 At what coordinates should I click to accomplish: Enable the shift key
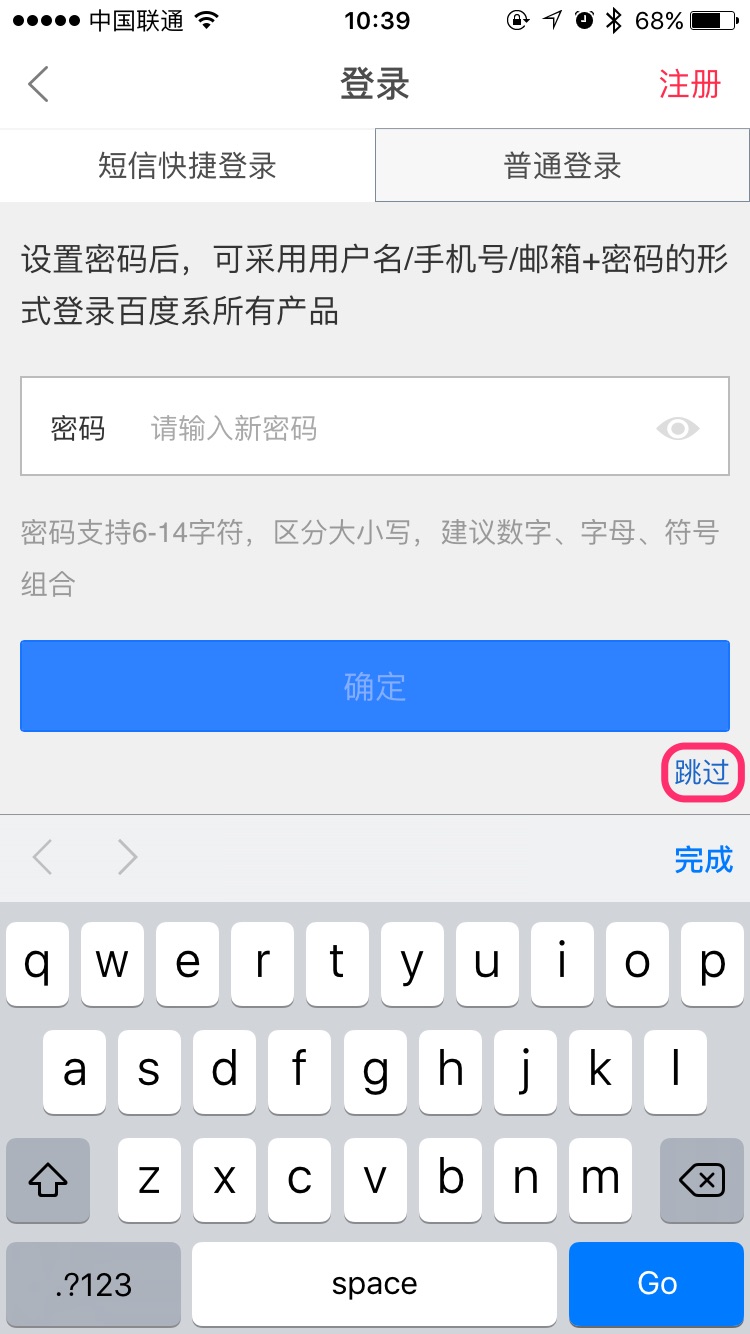pyautogui.click(x=48, y=1181)
